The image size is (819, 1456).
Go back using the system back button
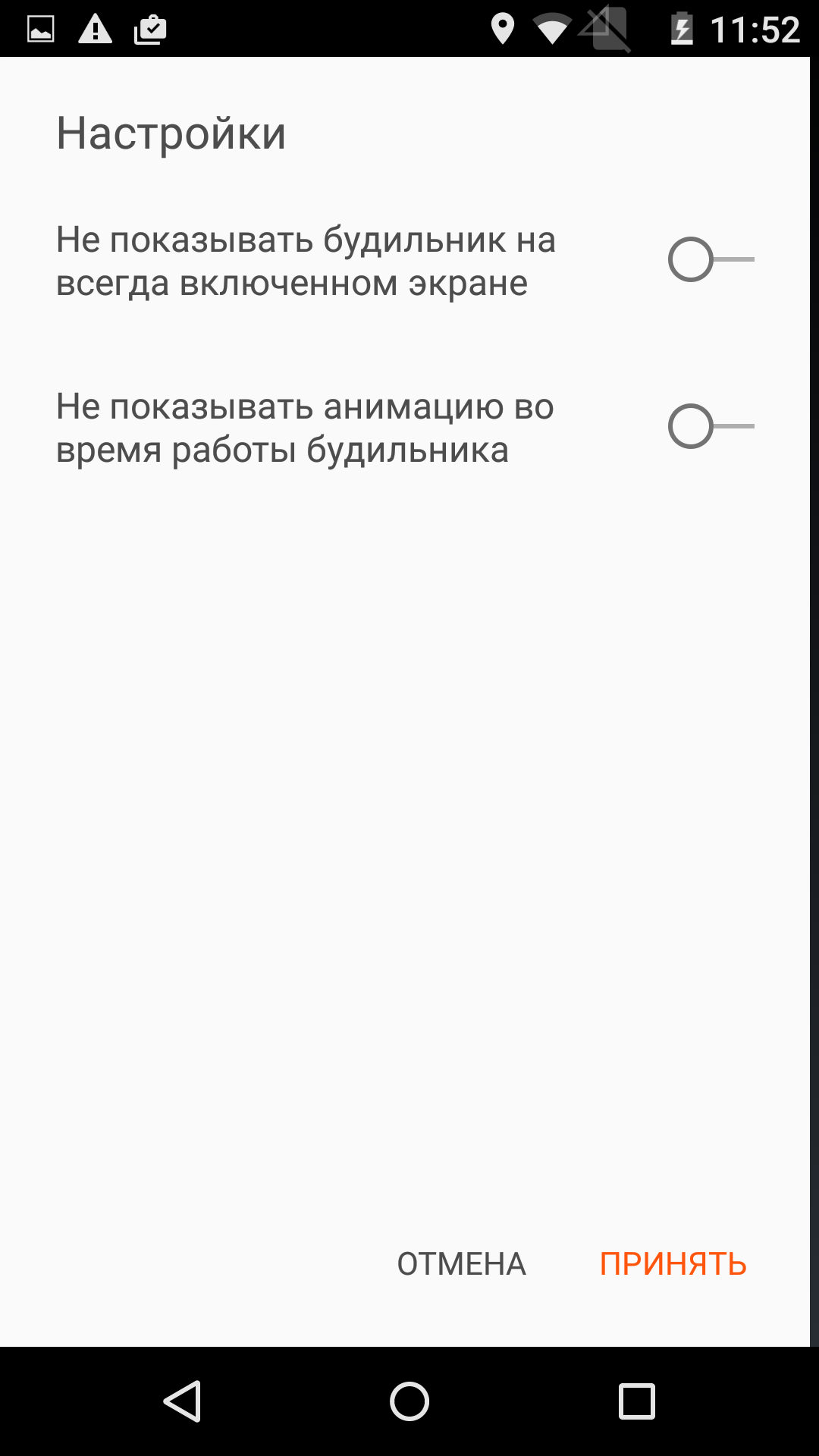click(182, 1401)
